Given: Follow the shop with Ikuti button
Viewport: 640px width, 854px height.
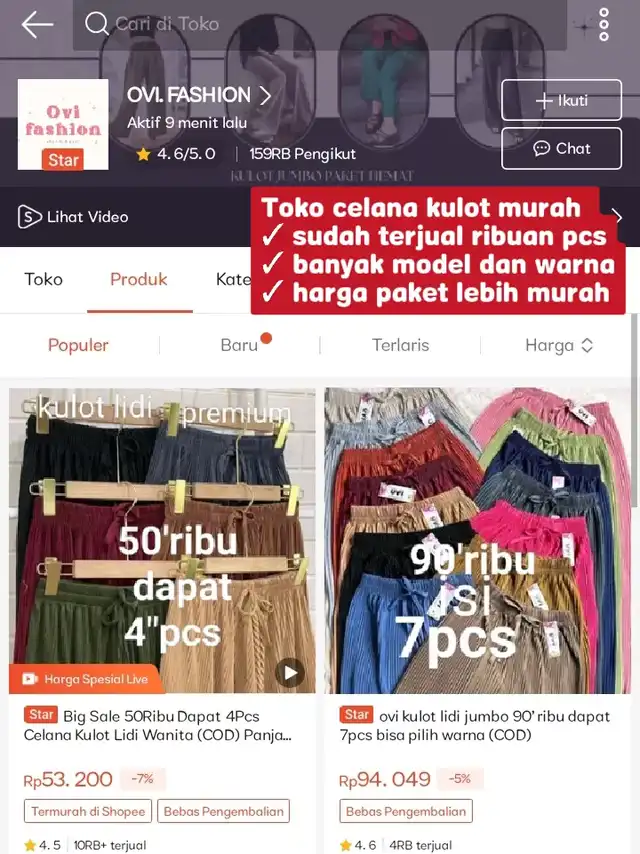Looking at the screenshot, I should (x=561, y=100).
